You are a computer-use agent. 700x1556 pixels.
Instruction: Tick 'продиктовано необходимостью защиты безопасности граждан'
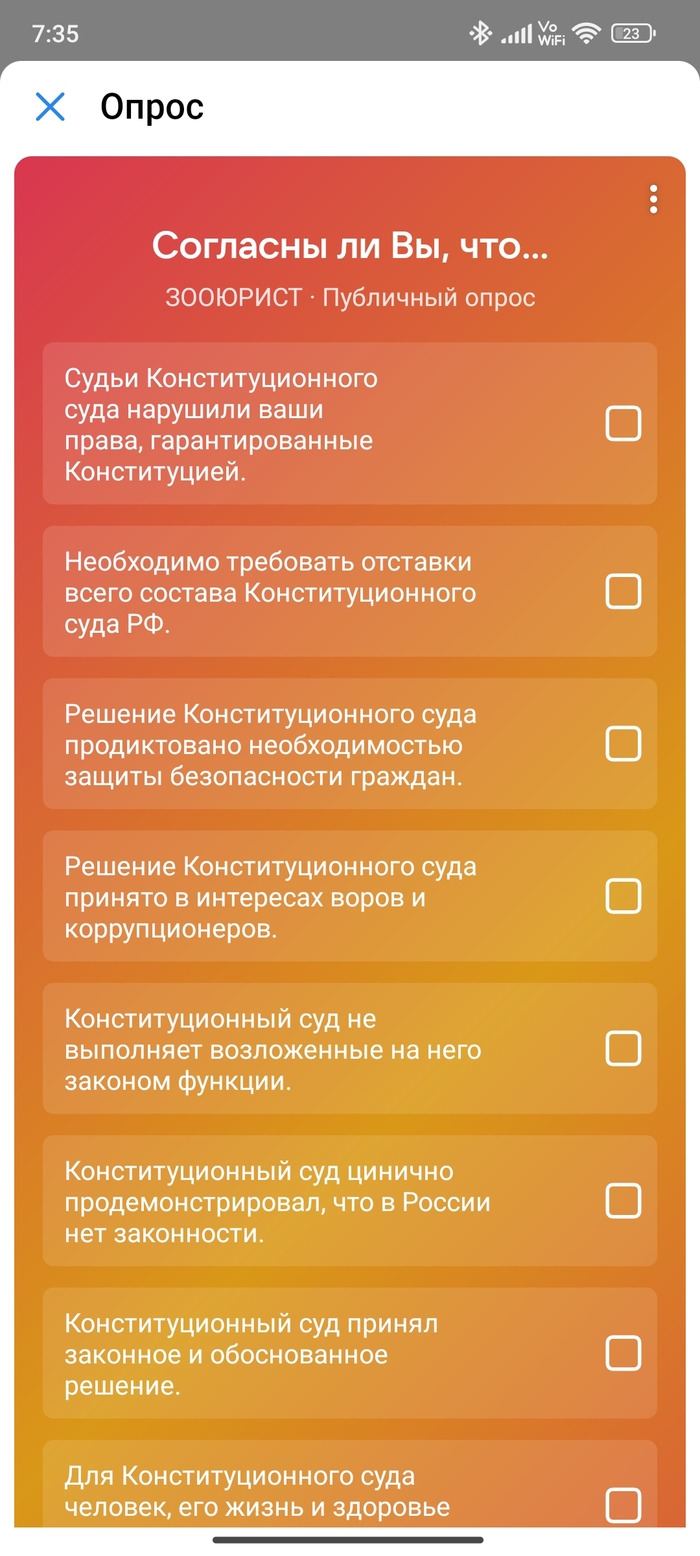pos(623,743)
